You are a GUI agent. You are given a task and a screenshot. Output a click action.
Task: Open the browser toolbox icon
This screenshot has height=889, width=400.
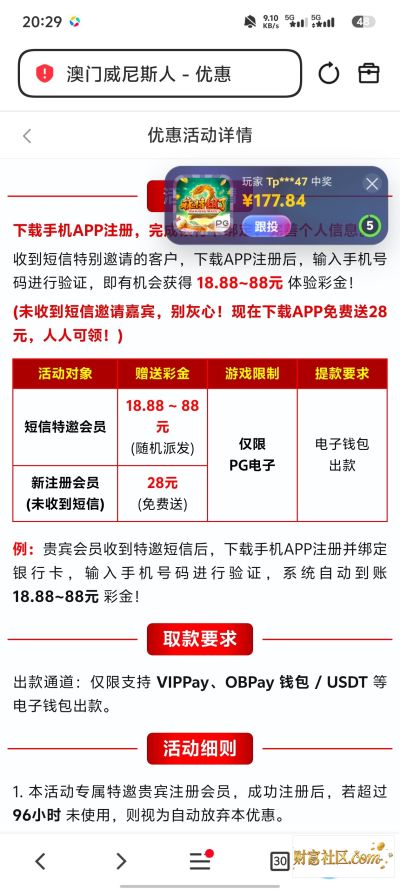coord(369,73)
